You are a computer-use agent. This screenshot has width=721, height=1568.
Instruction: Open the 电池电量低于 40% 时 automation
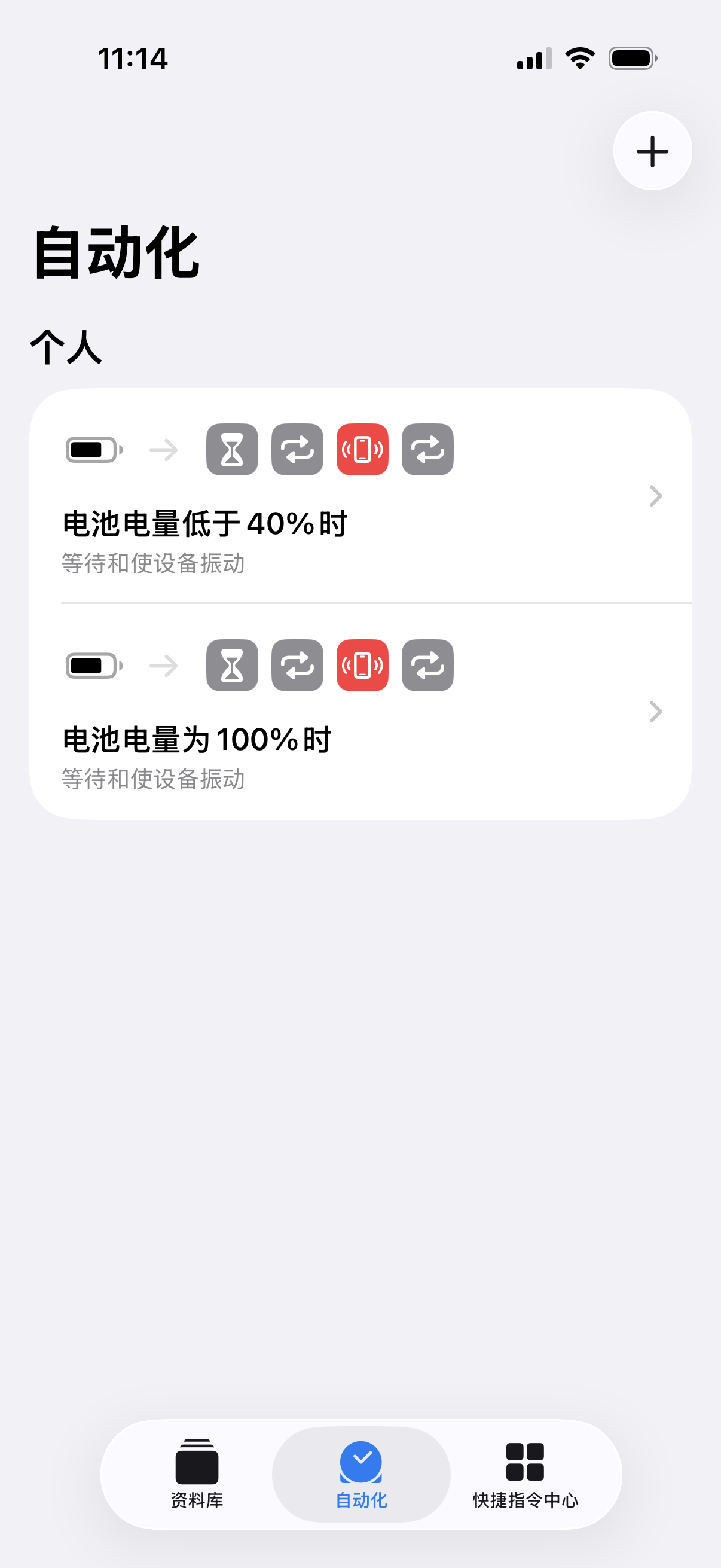(360, 496)
